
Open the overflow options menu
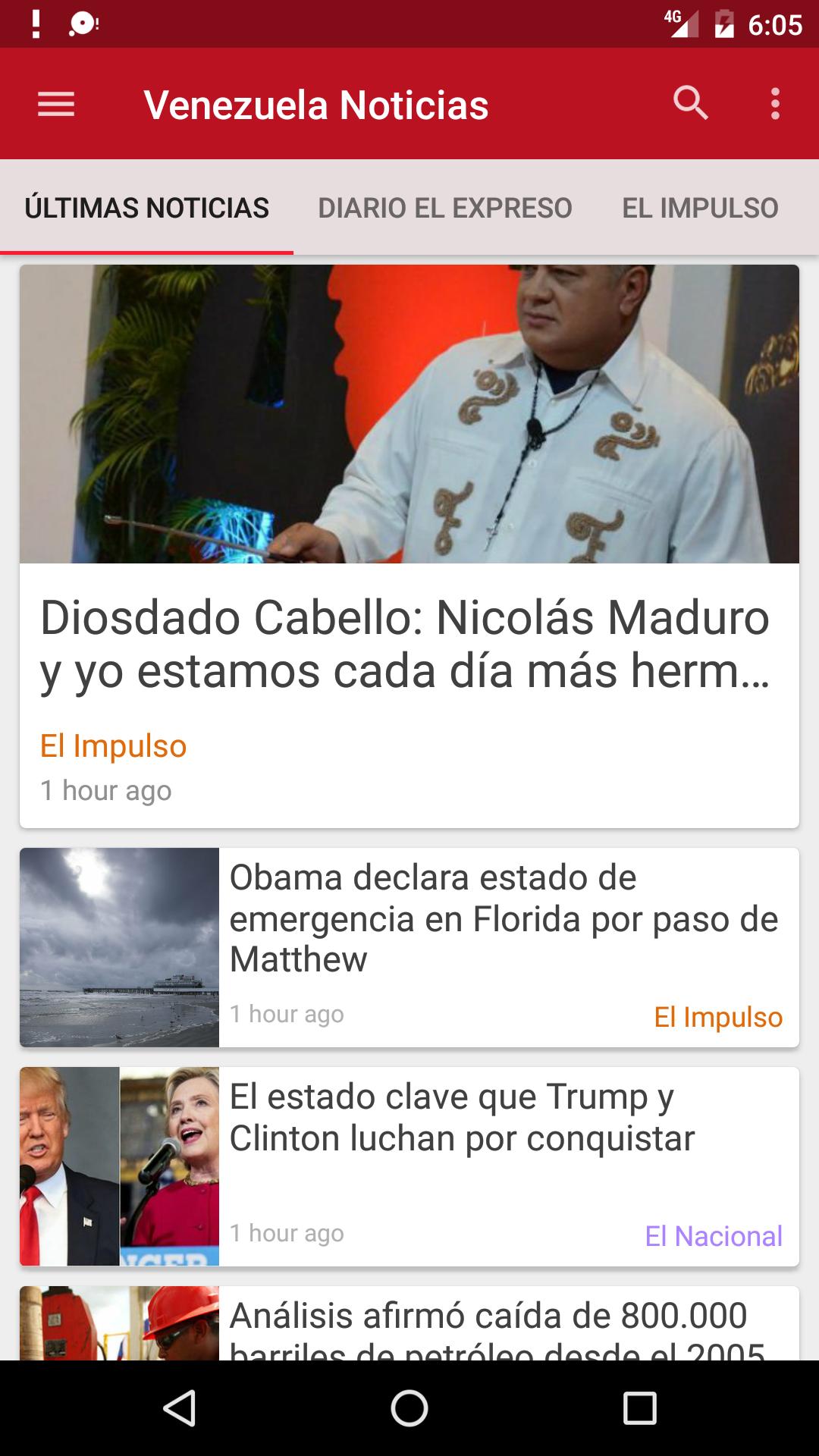point(773,105)
